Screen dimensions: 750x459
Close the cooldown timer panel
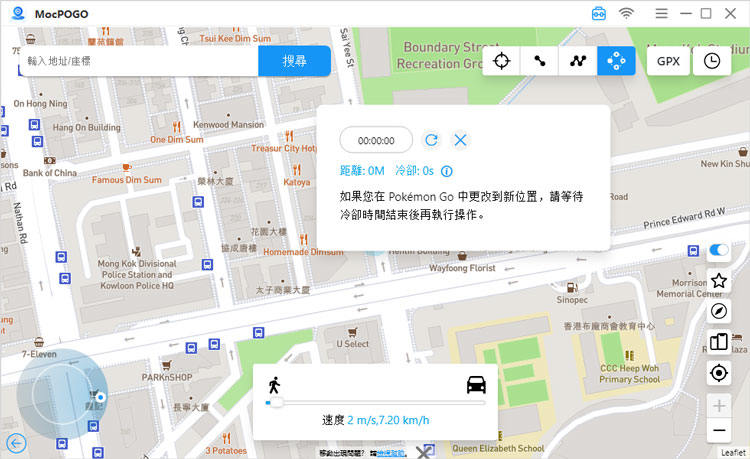(x=460, y=141)
